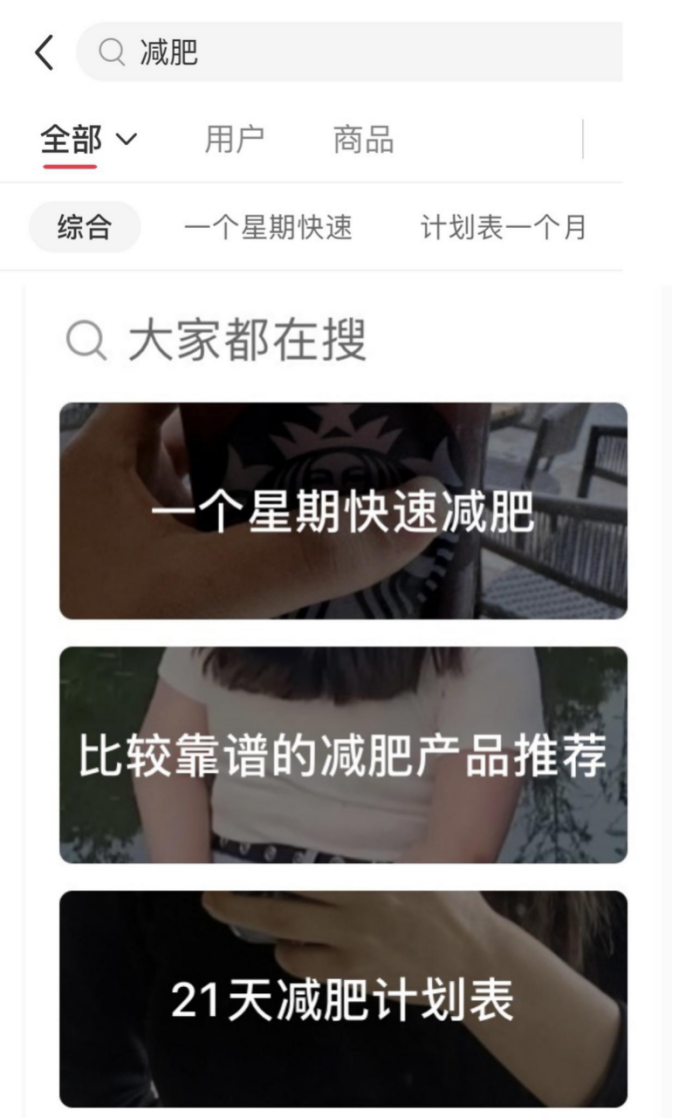
Task: Open the 比较靠谱的减肥产品推荐 card
Action: [x=343, y=755]
